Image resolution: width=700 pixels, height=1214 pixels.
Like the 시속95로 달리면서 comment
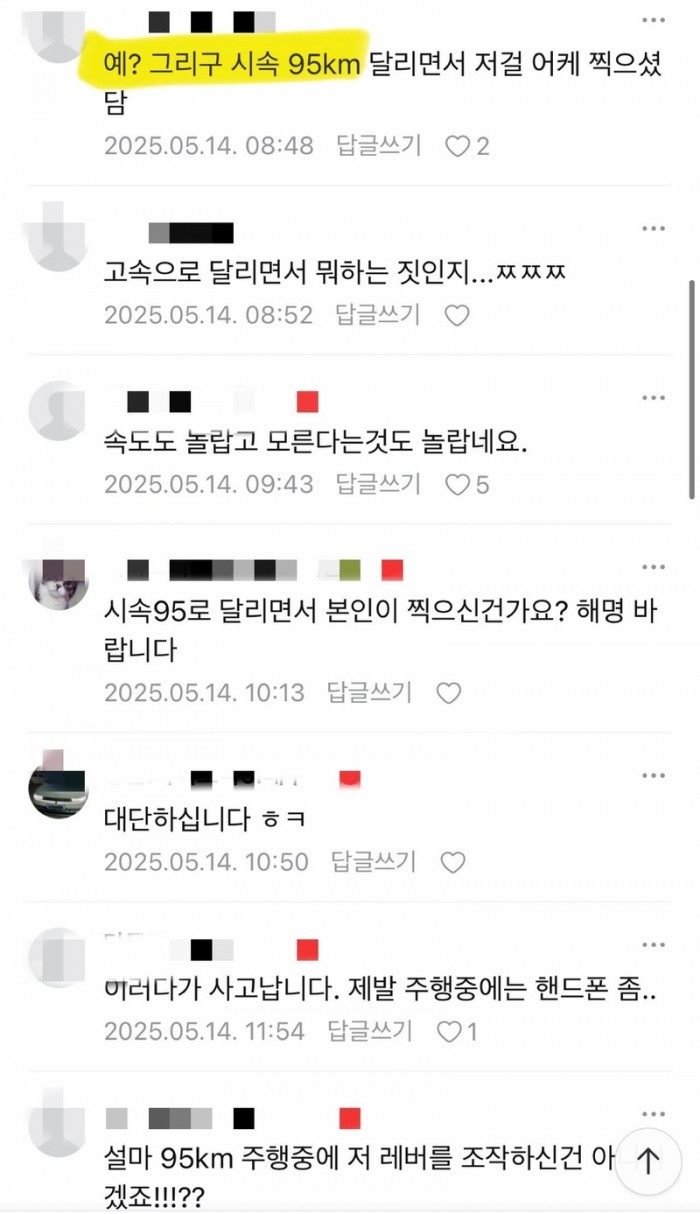[x=449, y=693]
